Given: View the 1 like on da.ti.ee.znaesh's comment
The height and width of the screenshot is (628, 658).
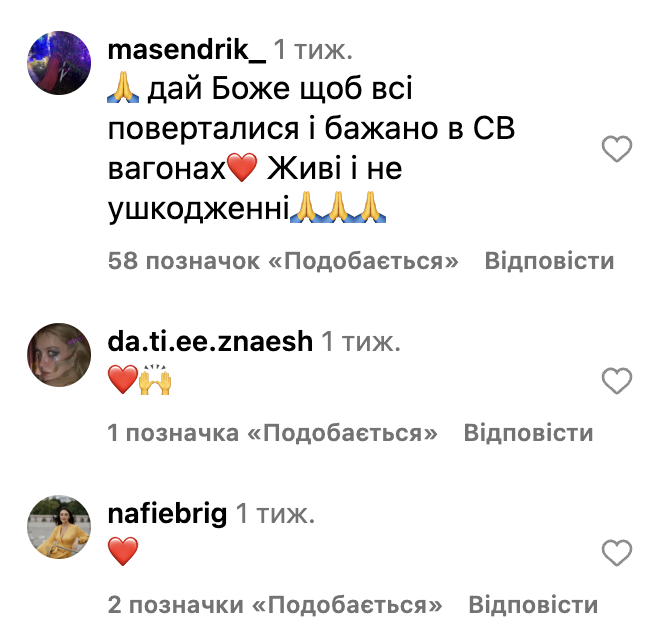Looking at the screenshot, I should 273,433.
